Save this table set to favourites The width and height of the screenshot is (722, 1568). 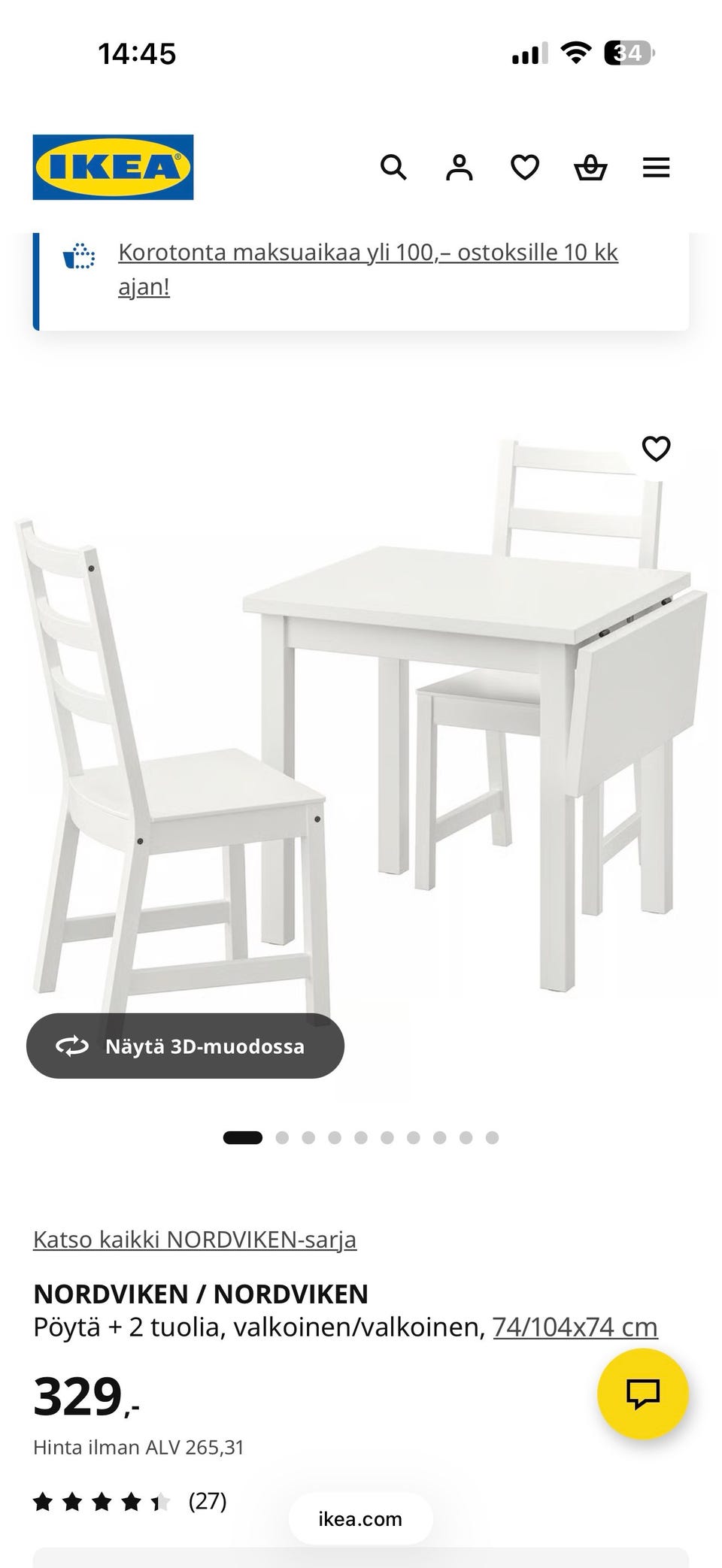click(x=656, y=449)
